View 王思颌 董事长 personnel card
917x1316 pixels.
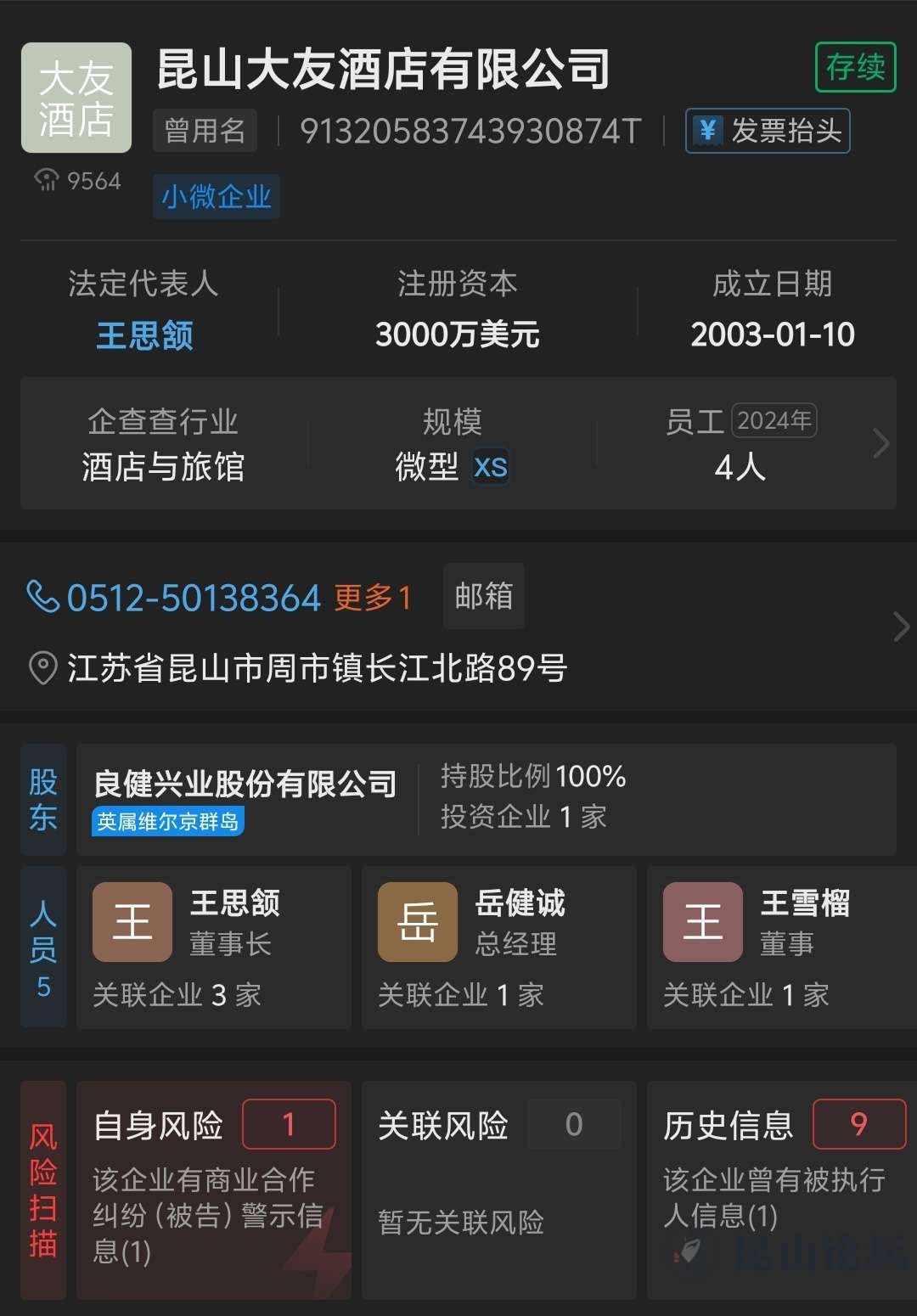[x=213, y=948]
